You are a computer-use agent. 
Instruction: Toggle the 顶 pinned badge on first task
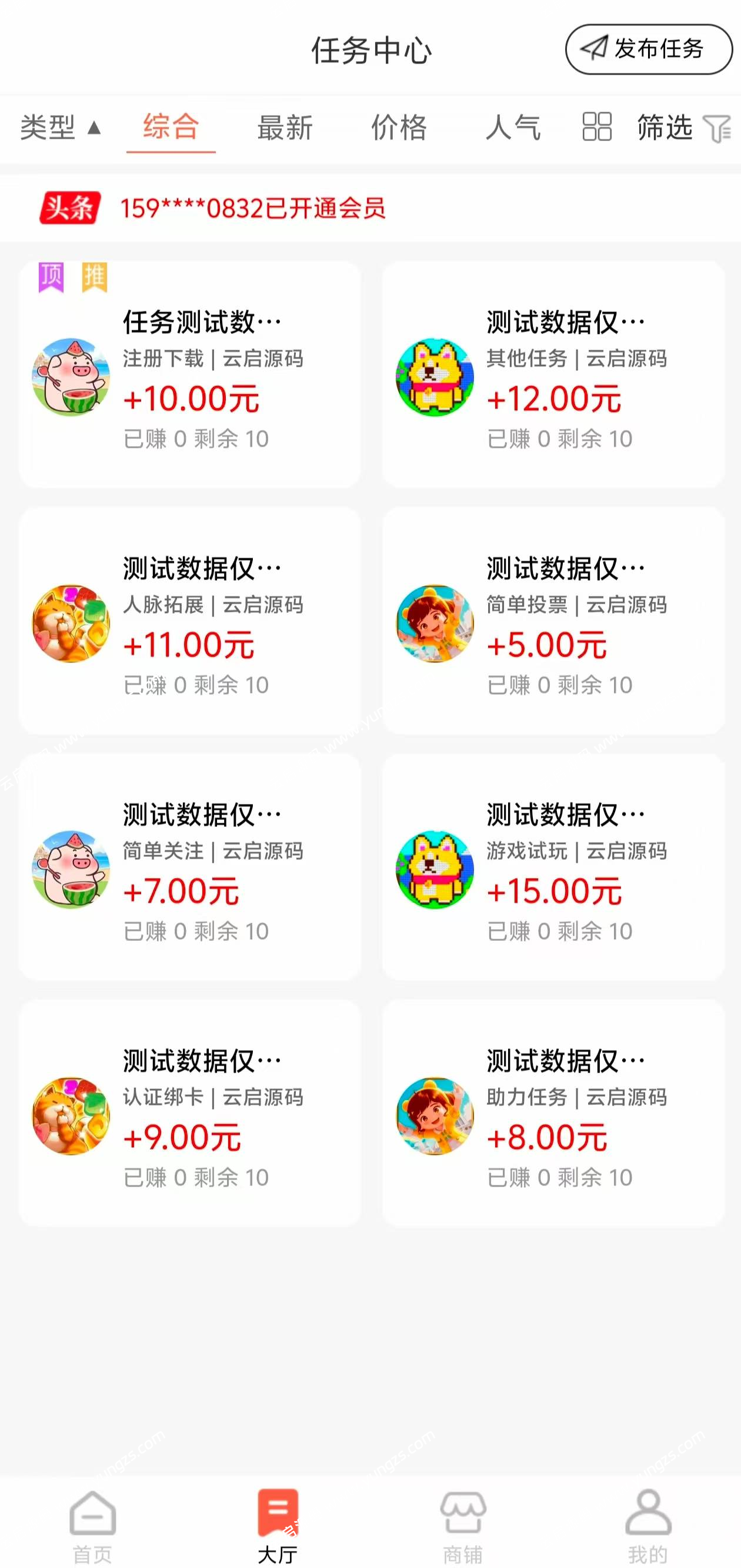pyautogui.click(x=52, y=277)
